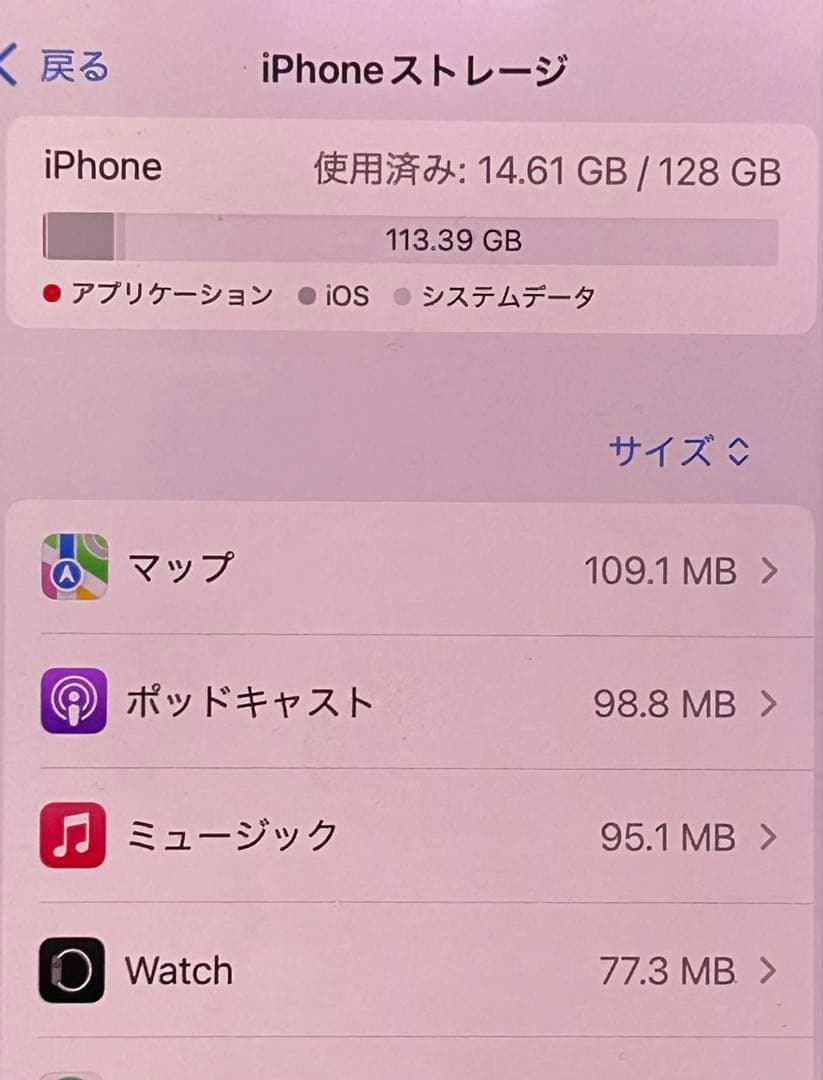This screenshot has width=823, height=1080.
Task: Open the Watch row chevron
Action: point(768,968)
